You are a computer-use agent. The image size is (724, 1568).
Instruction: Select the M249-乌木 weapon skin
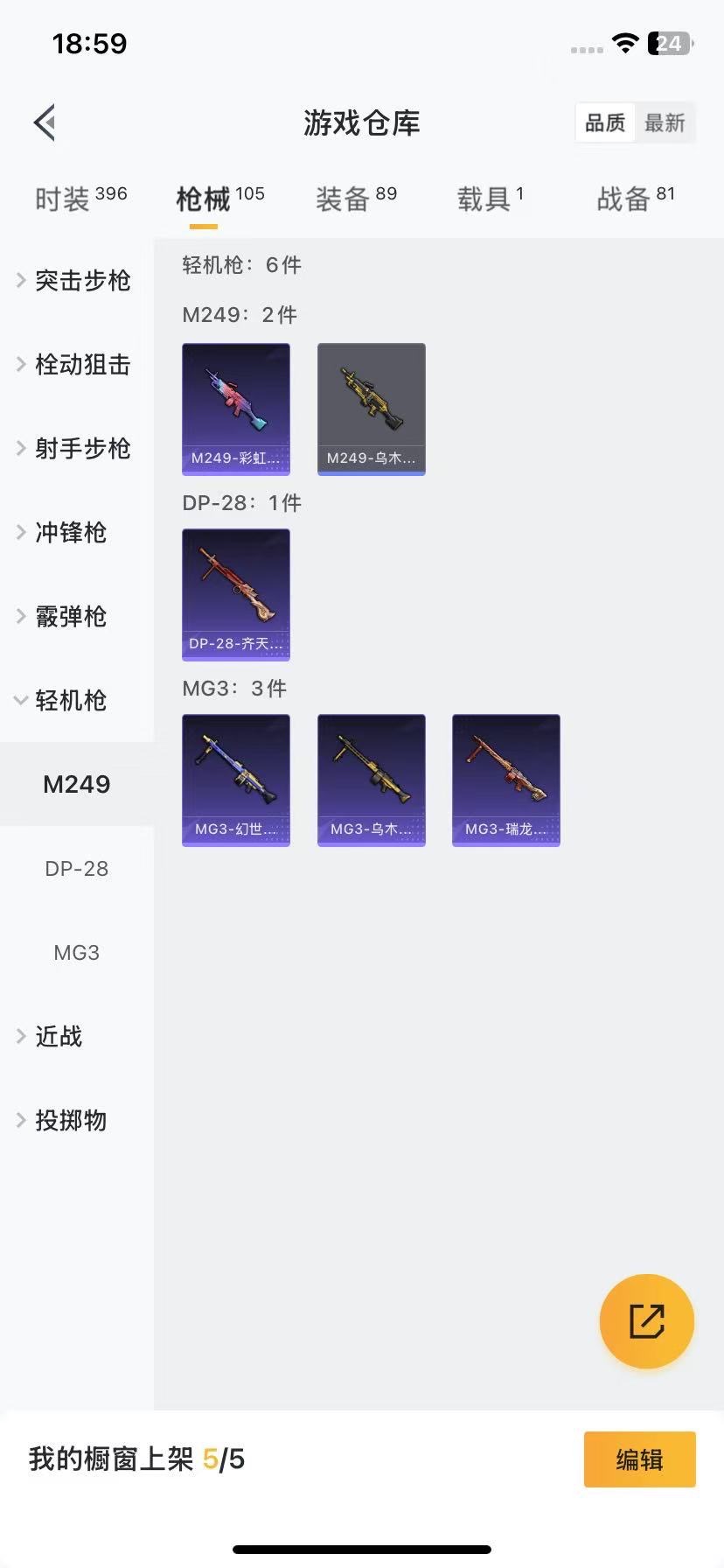coord(371,409)
